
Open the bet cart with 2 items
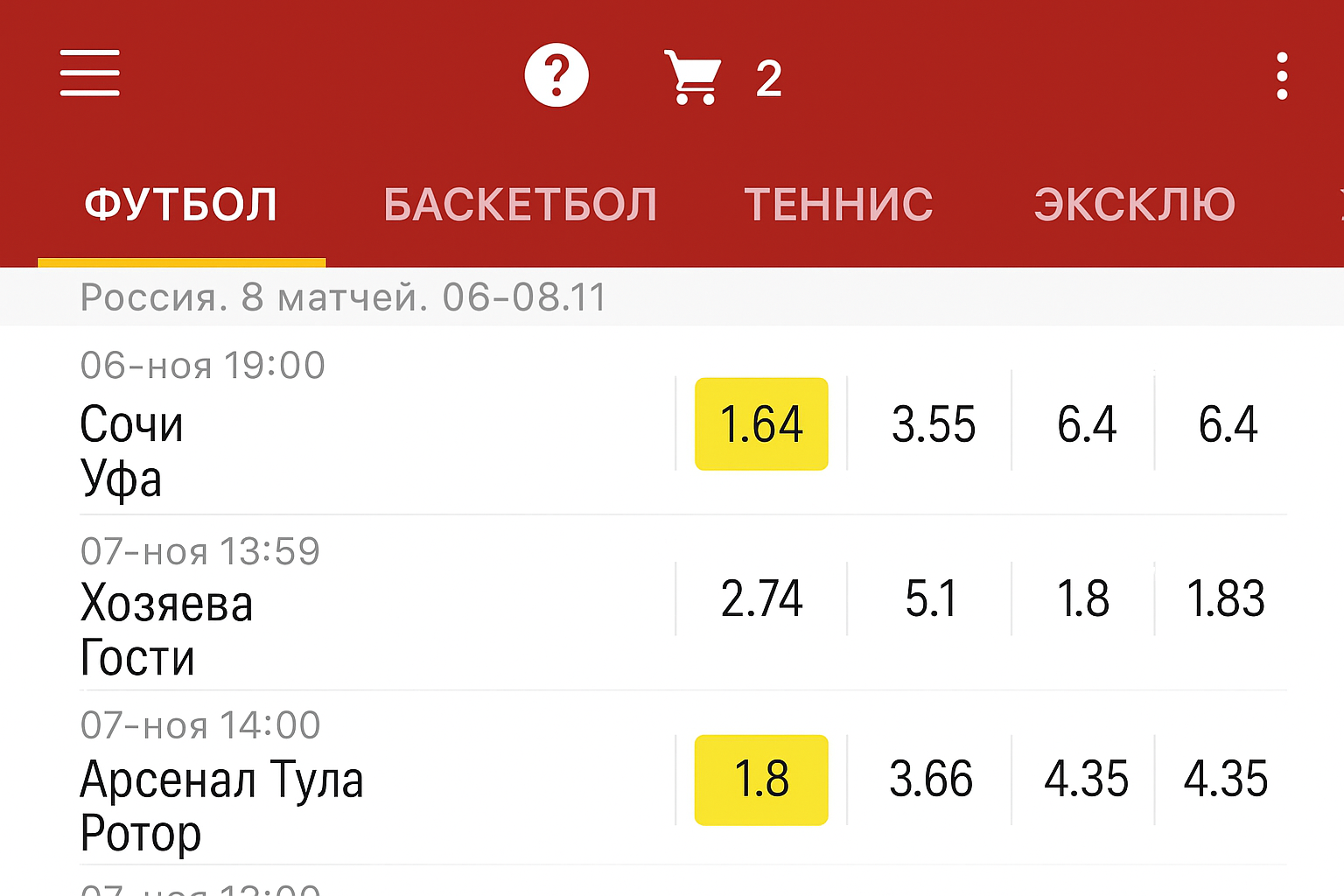[x=723, y=78]
